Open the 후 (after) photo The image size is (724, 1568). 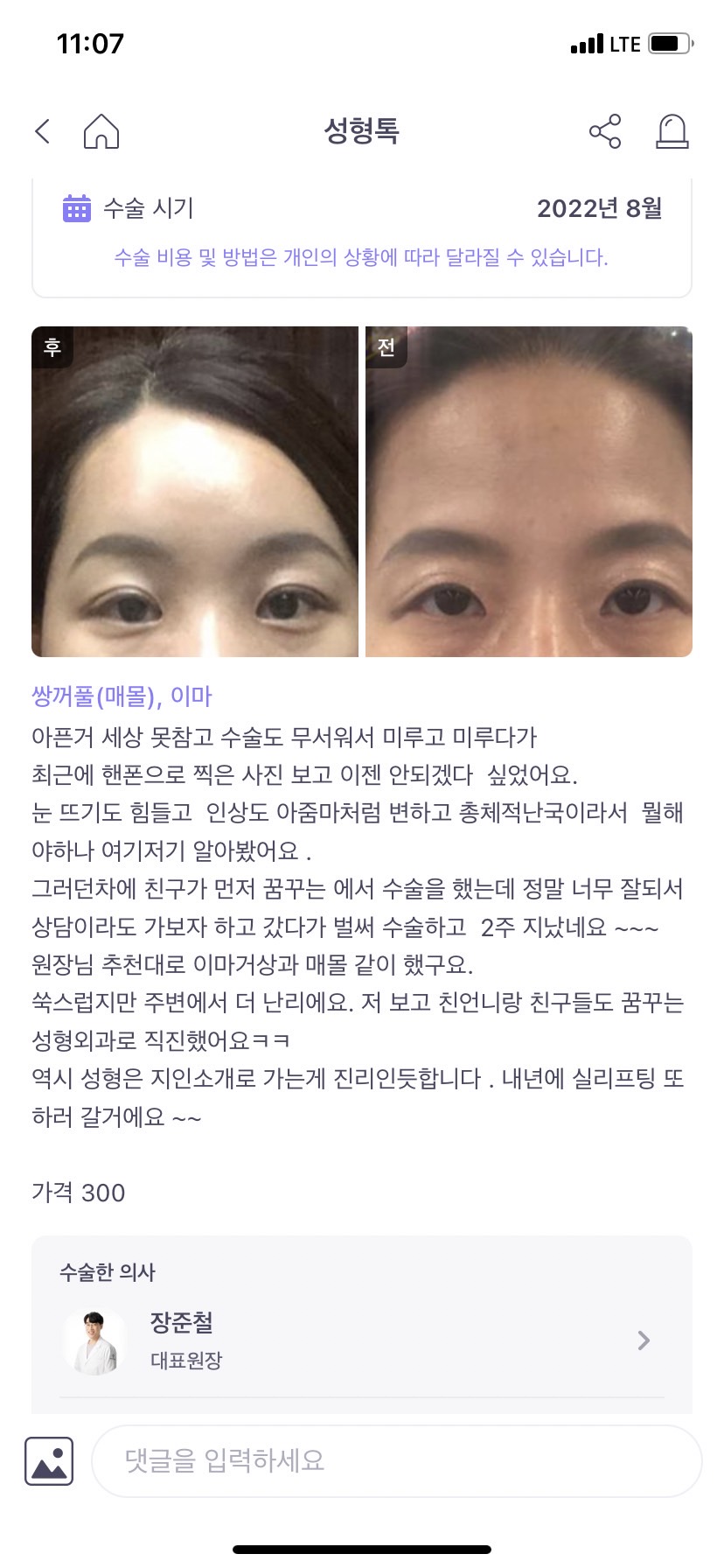[195, 492]
